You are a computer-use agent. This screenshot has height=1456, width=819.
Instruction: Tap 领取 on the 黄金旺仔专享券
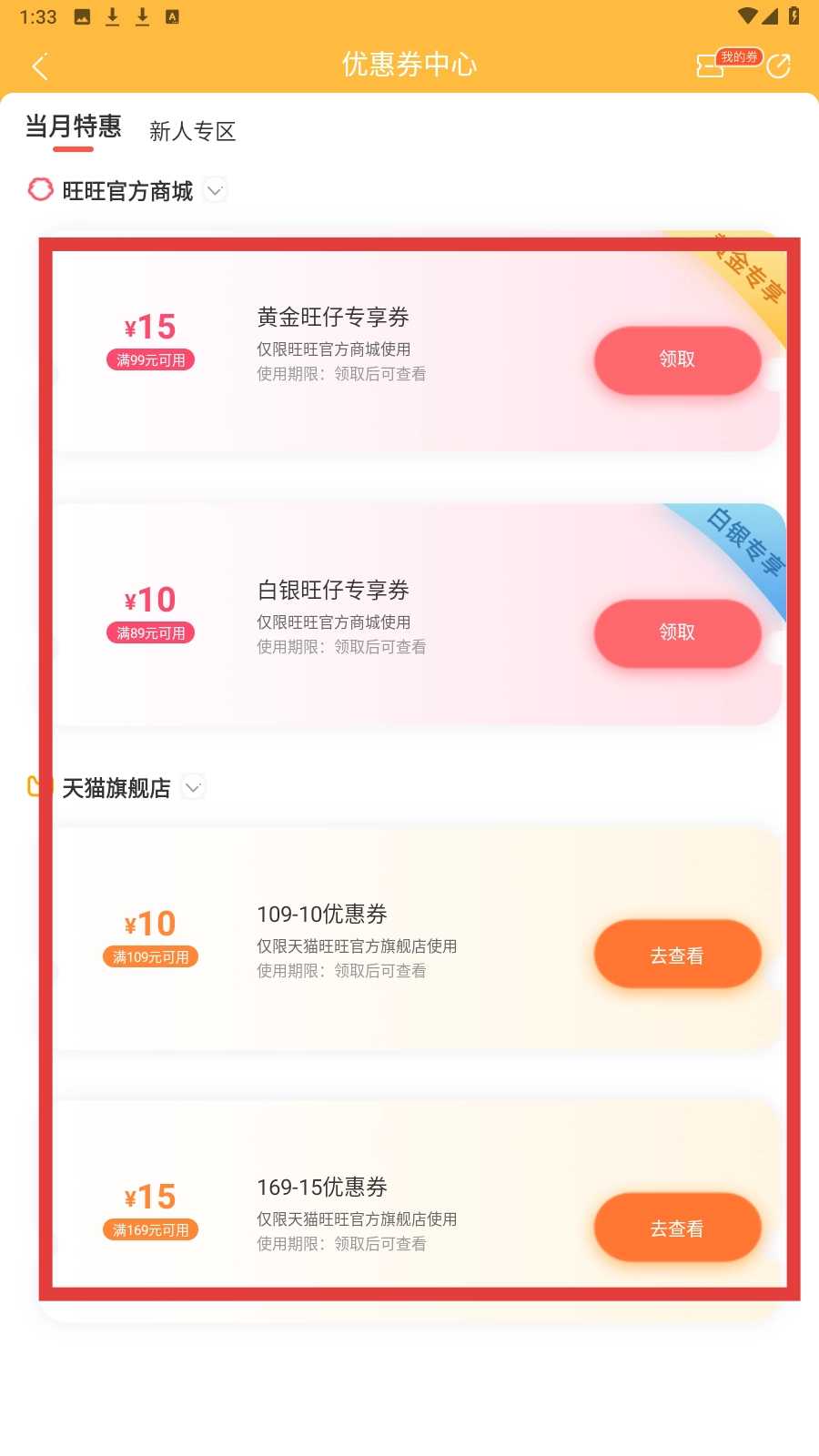pyautogui.click(x=677, y=360)
